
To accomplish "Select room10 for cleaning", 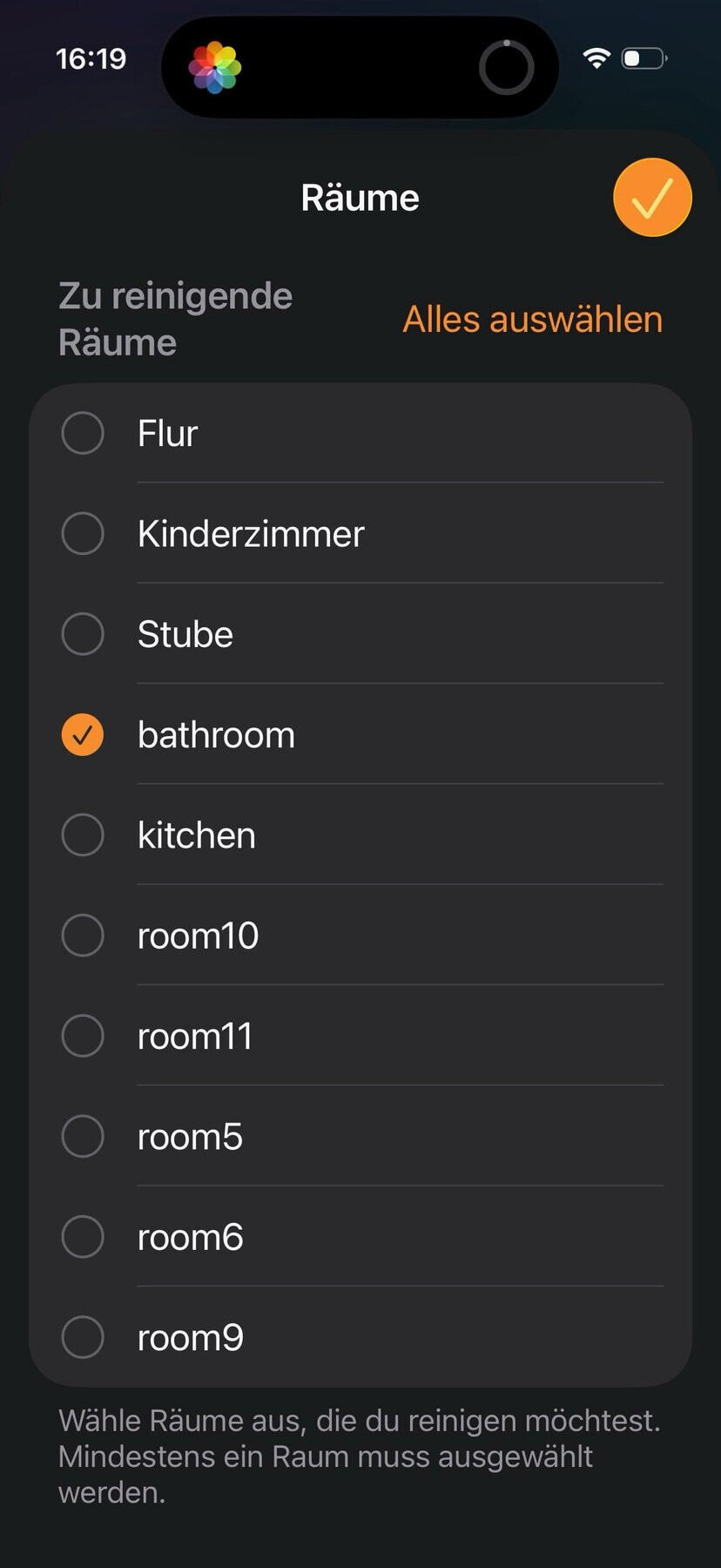I will pyautogui.click(x=83, y=936).
